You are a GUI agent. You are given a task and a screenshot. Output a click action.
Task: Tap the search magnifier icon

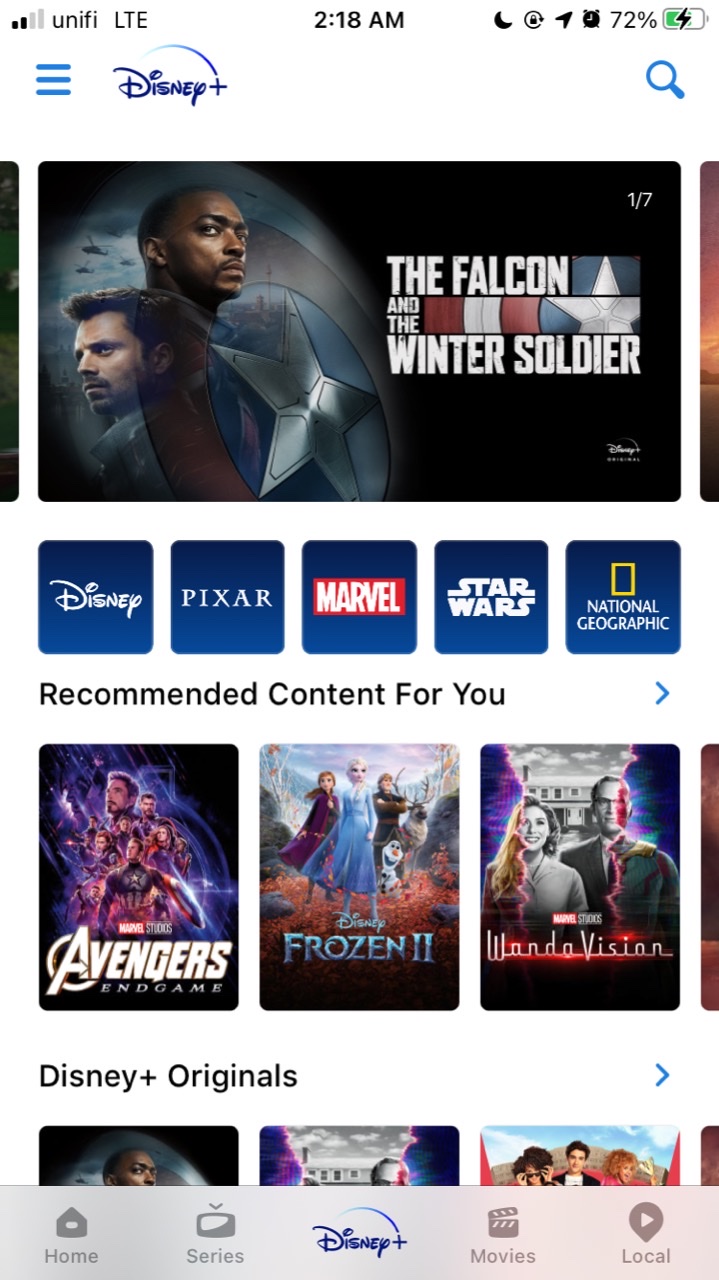(665, 79)
